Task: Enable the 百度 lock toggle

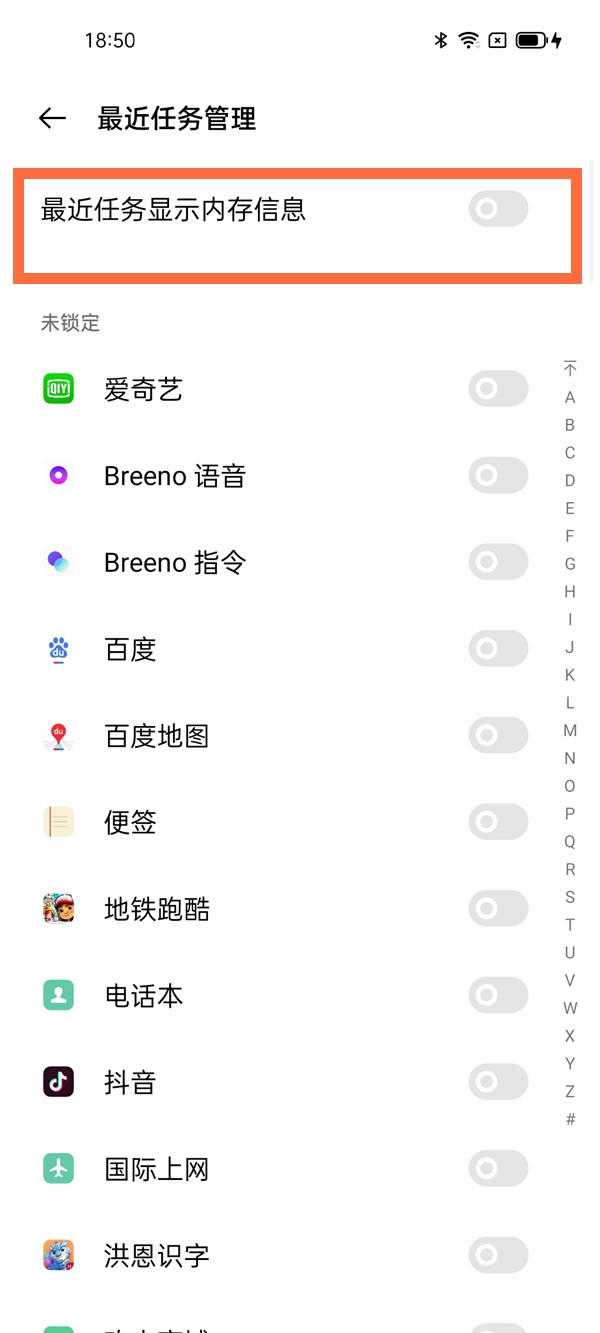Action: pos(498,650)
